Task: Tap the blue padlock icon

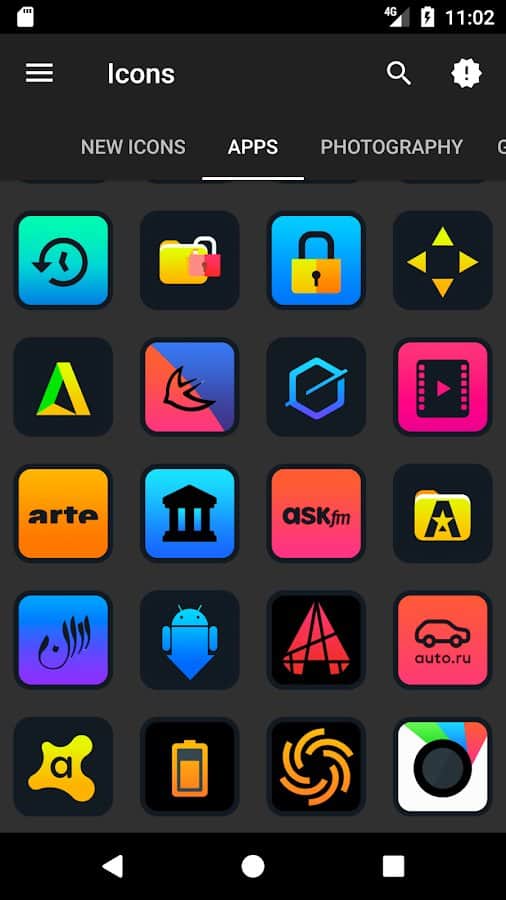Action: click(x=316, y=260)
